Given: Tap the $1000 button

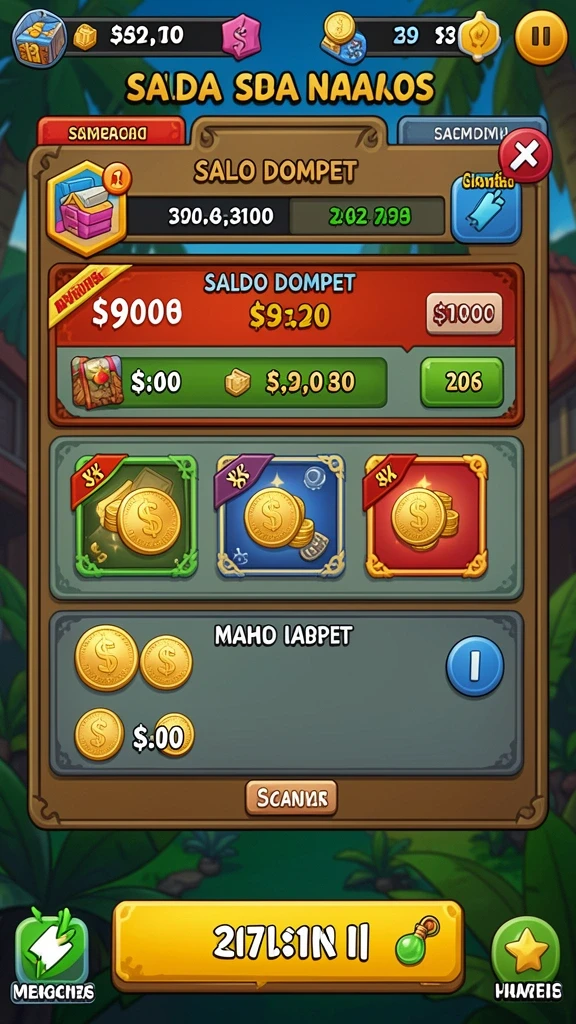Looking at the screenshot, I should 464,314.
